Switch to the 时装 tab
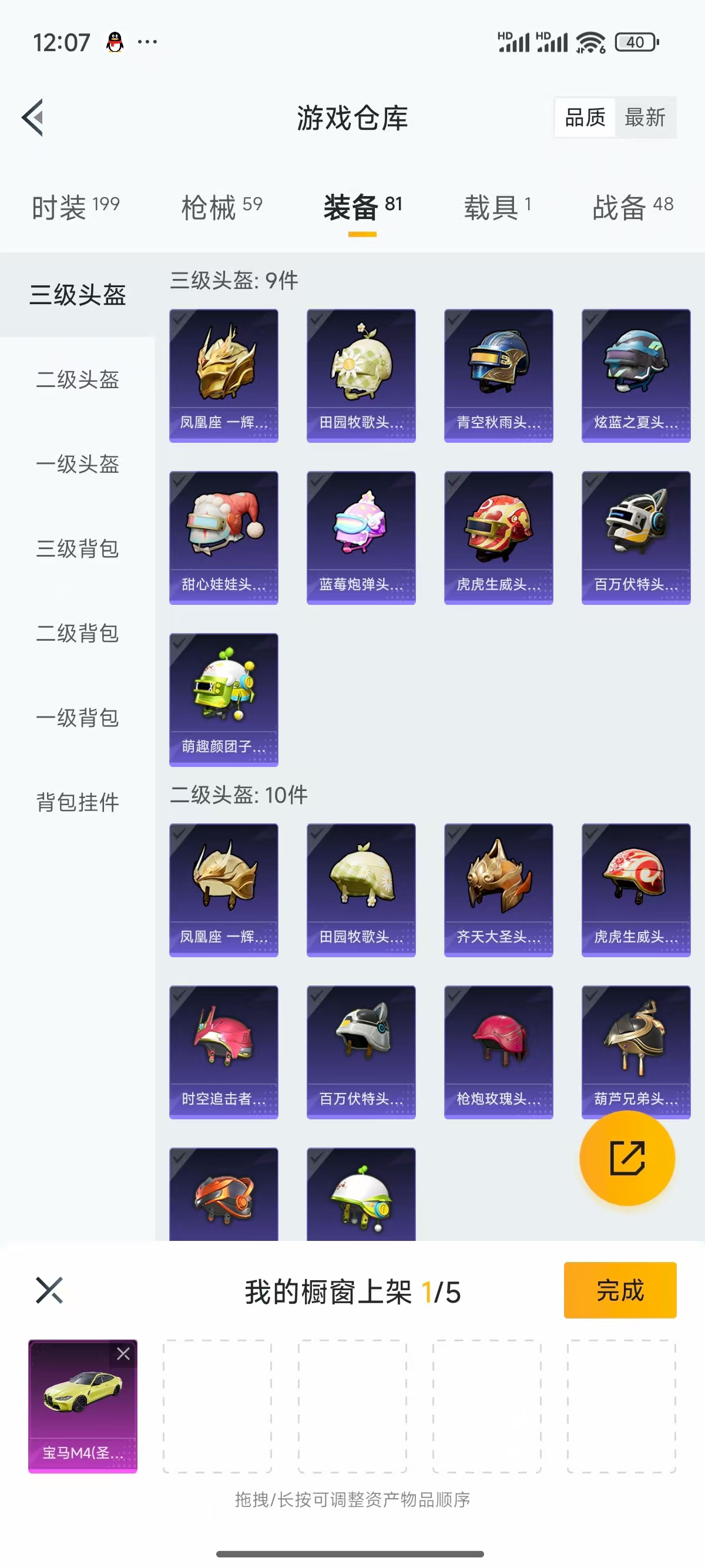705x1568 pixels. (x=75, y=207)
